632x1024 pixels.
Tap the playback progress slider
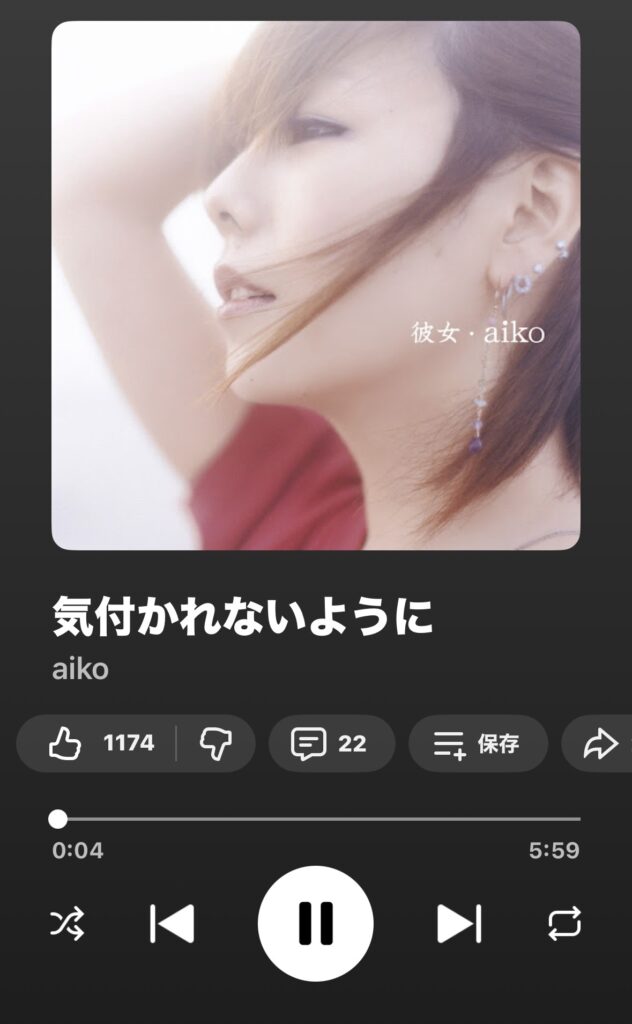pos(316,819)
